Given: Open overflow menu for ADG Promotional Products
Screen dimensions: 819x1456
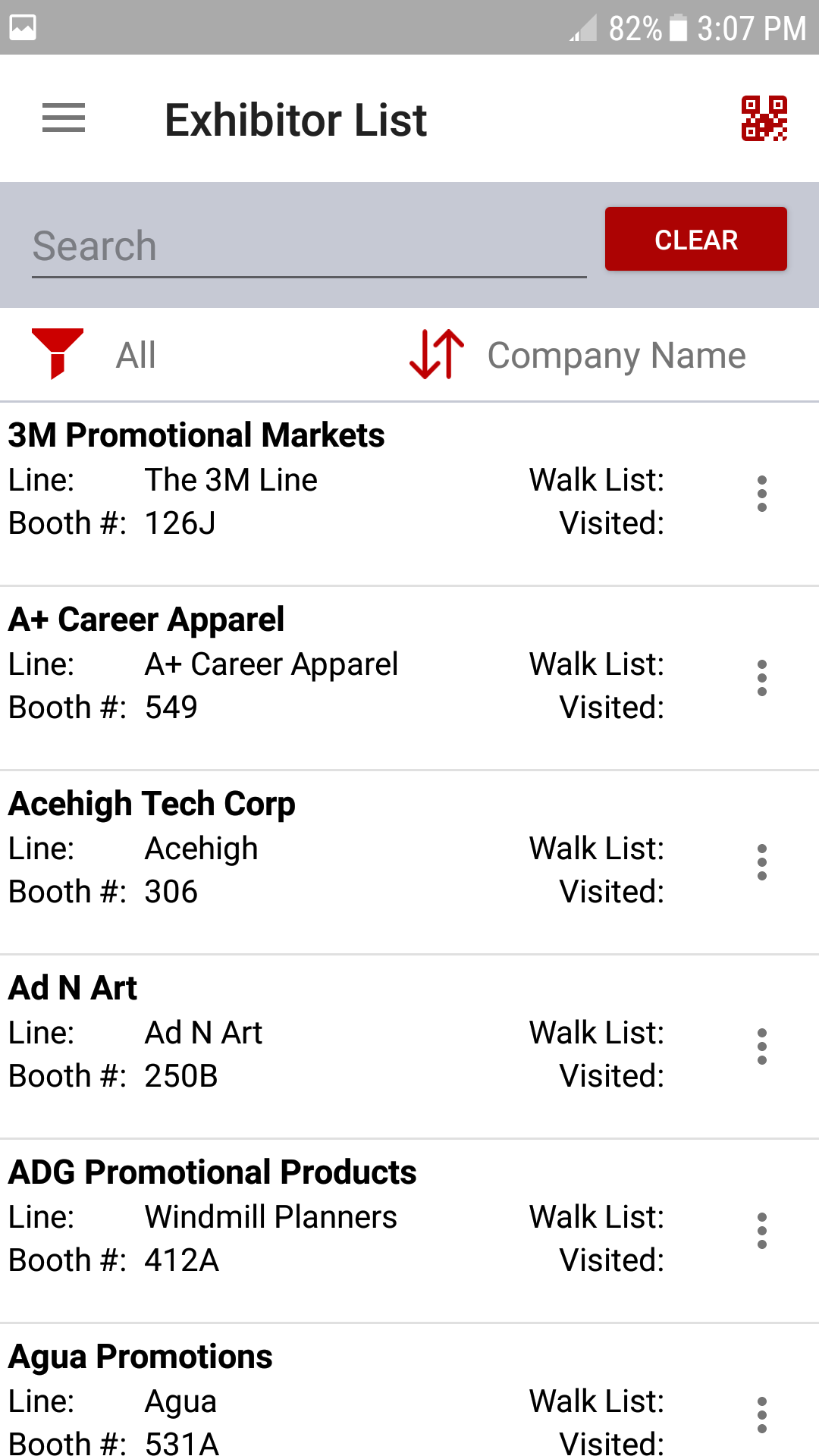Looking at the screenshot, I should point(762,1232).
